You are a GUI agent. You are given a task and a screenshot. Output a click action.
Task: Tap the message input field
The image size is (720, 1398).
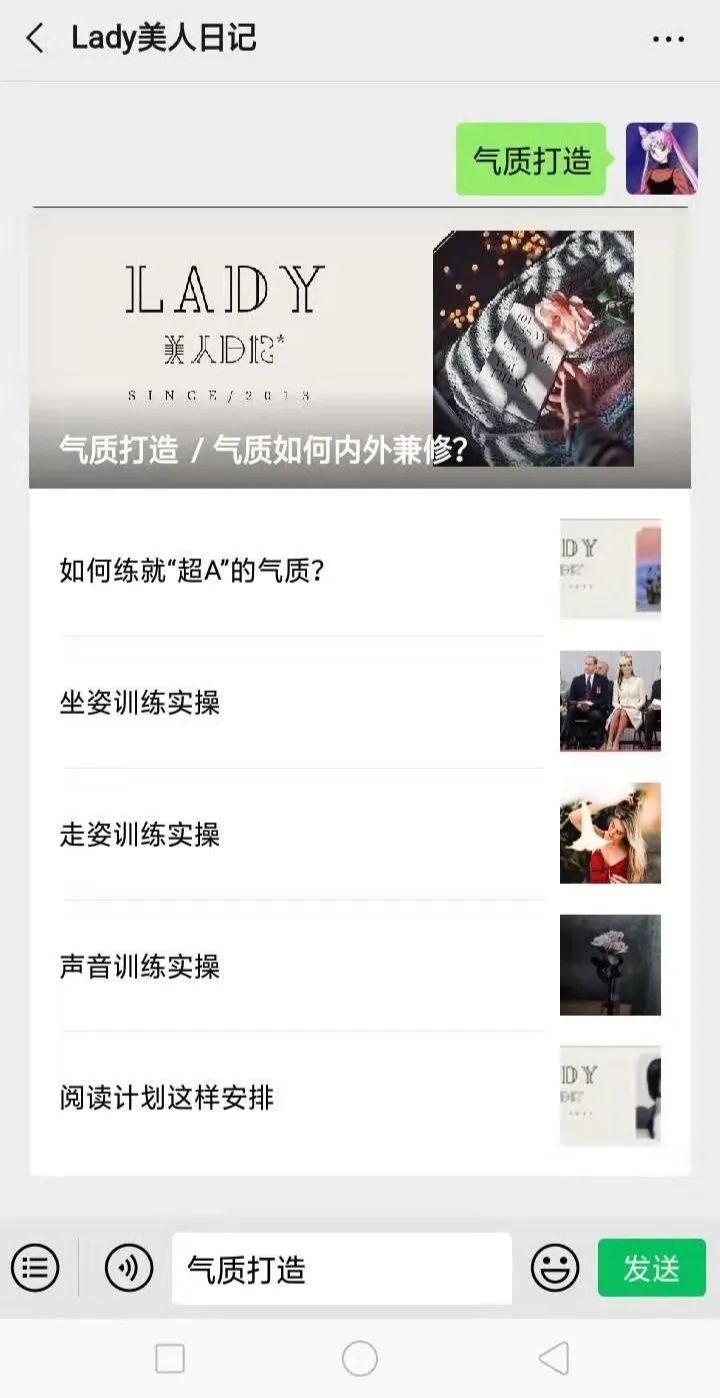tap(340, 1268)
